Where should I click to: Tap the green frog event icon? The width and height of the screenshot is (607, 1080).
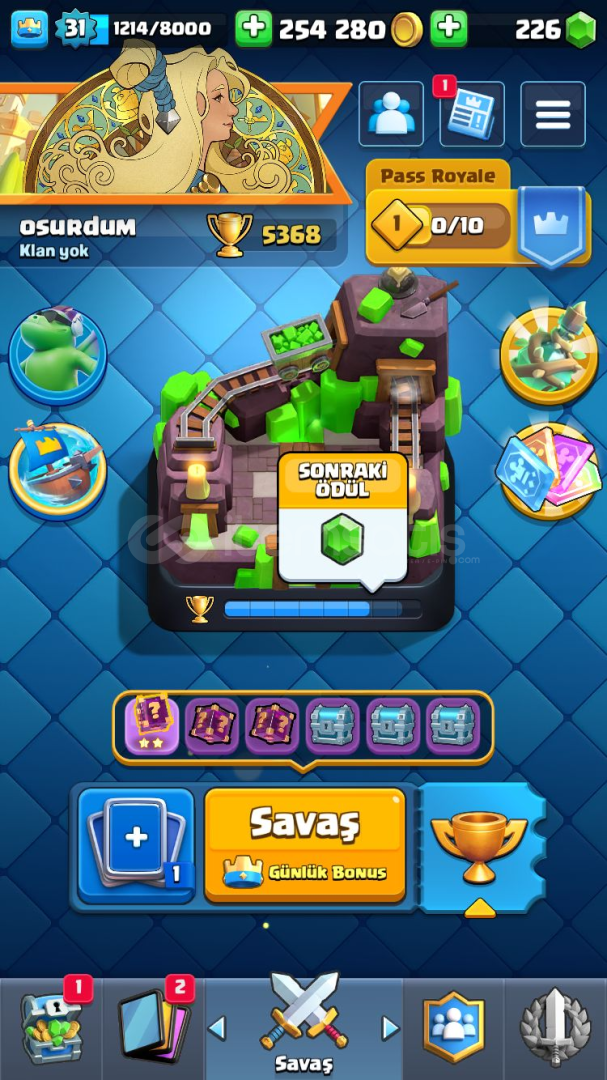pos(57,356)
